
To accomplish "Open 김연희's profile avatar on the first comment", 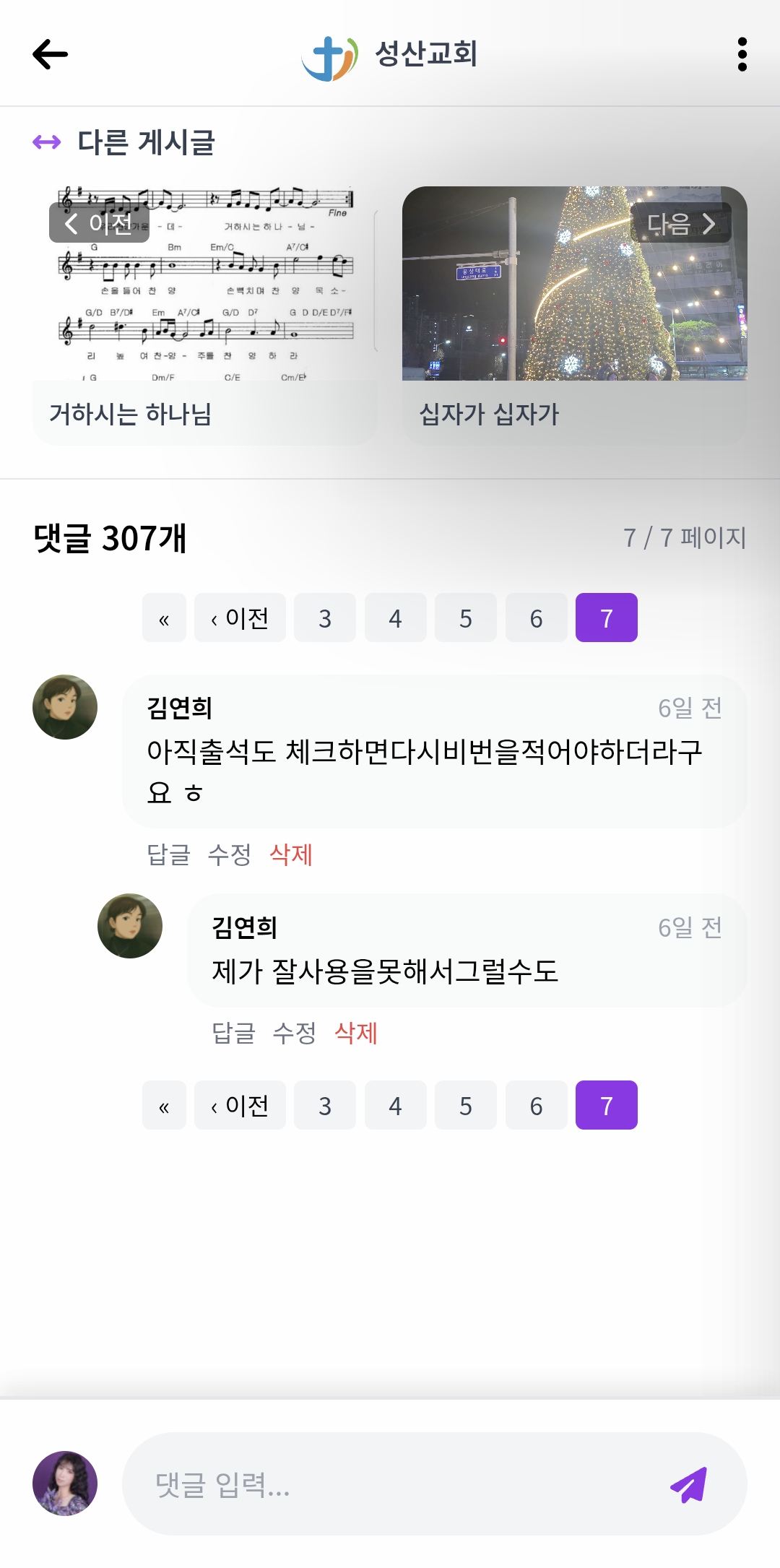I will click(64, 707).
